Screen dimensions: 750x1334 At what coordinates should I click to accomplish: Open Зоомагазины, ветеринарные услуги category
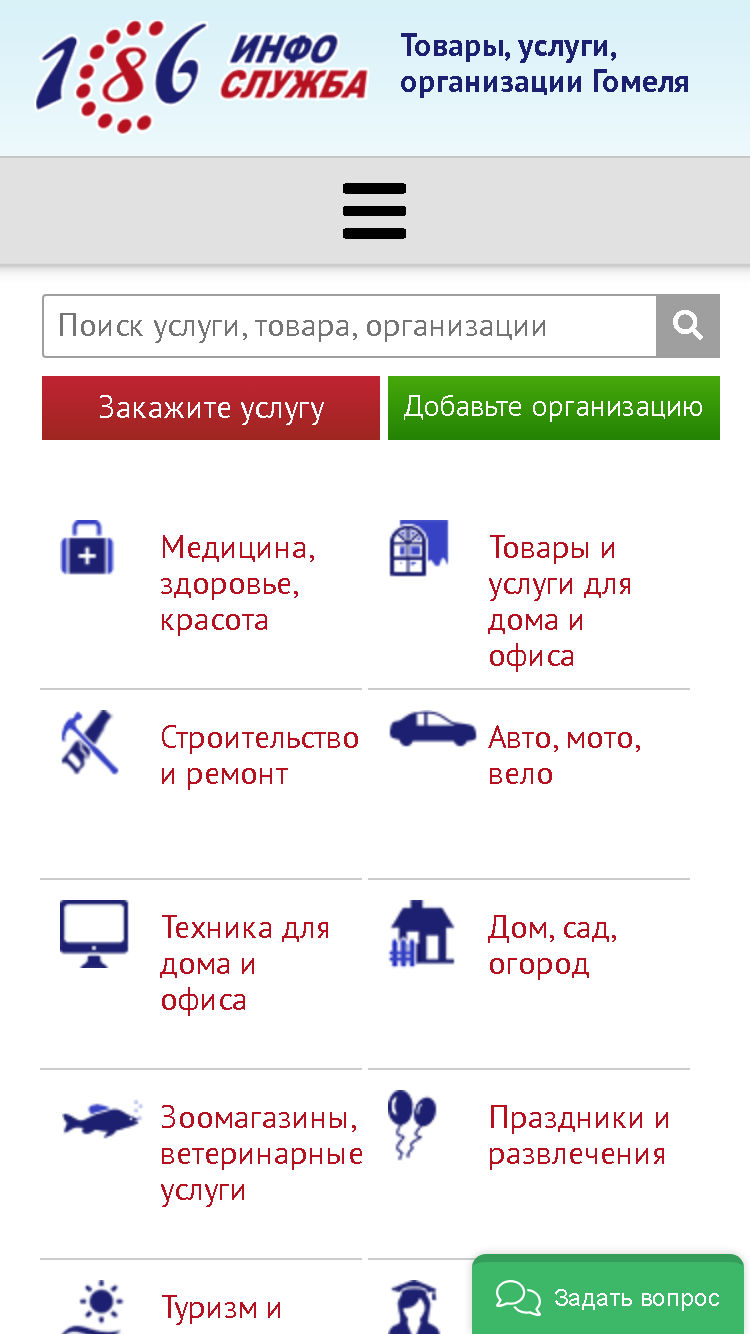pyautogui.click(x=260, y=1154)
